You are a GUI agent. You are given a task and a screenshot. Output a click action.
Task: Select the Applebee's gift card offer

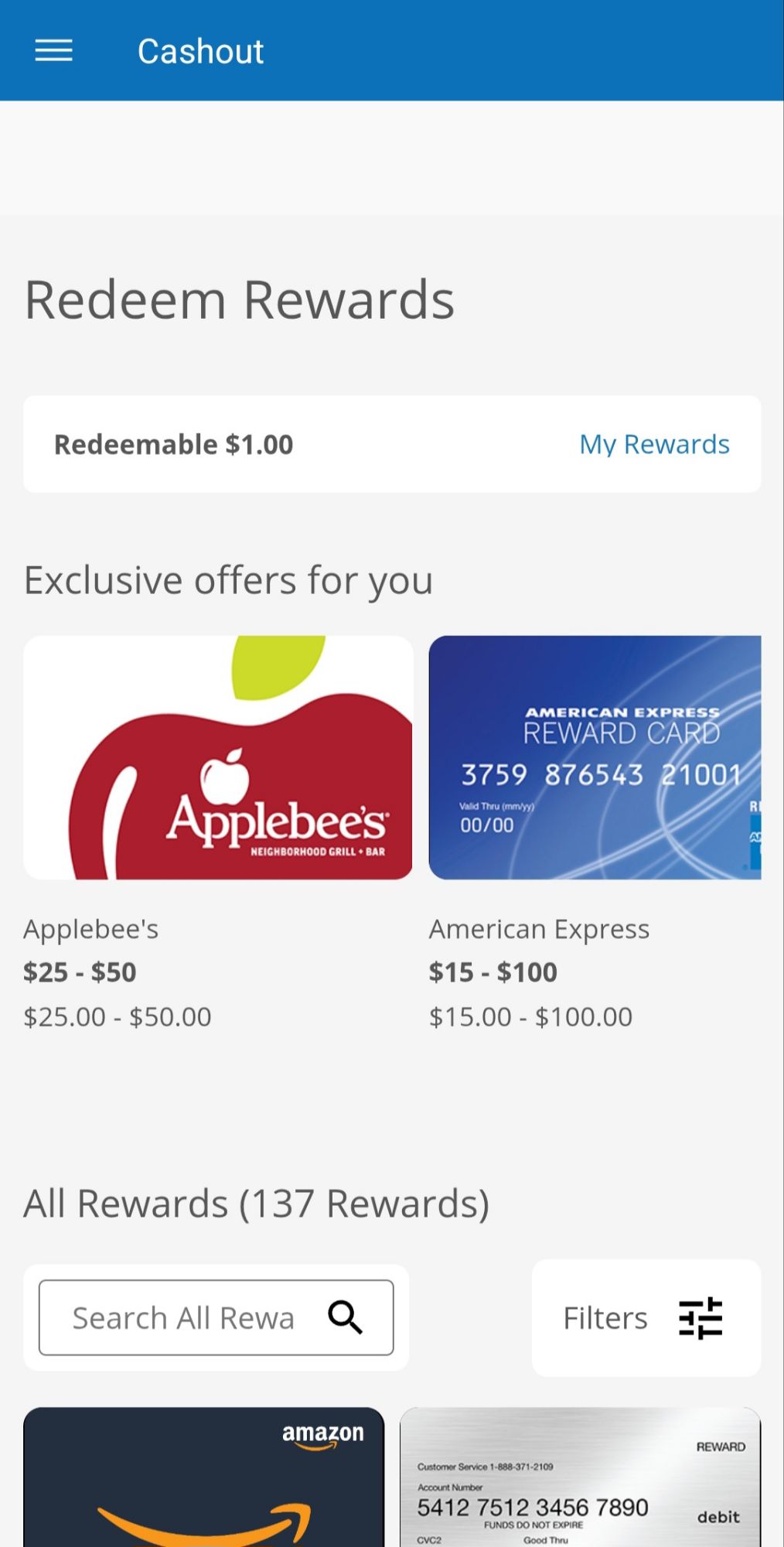218,758
